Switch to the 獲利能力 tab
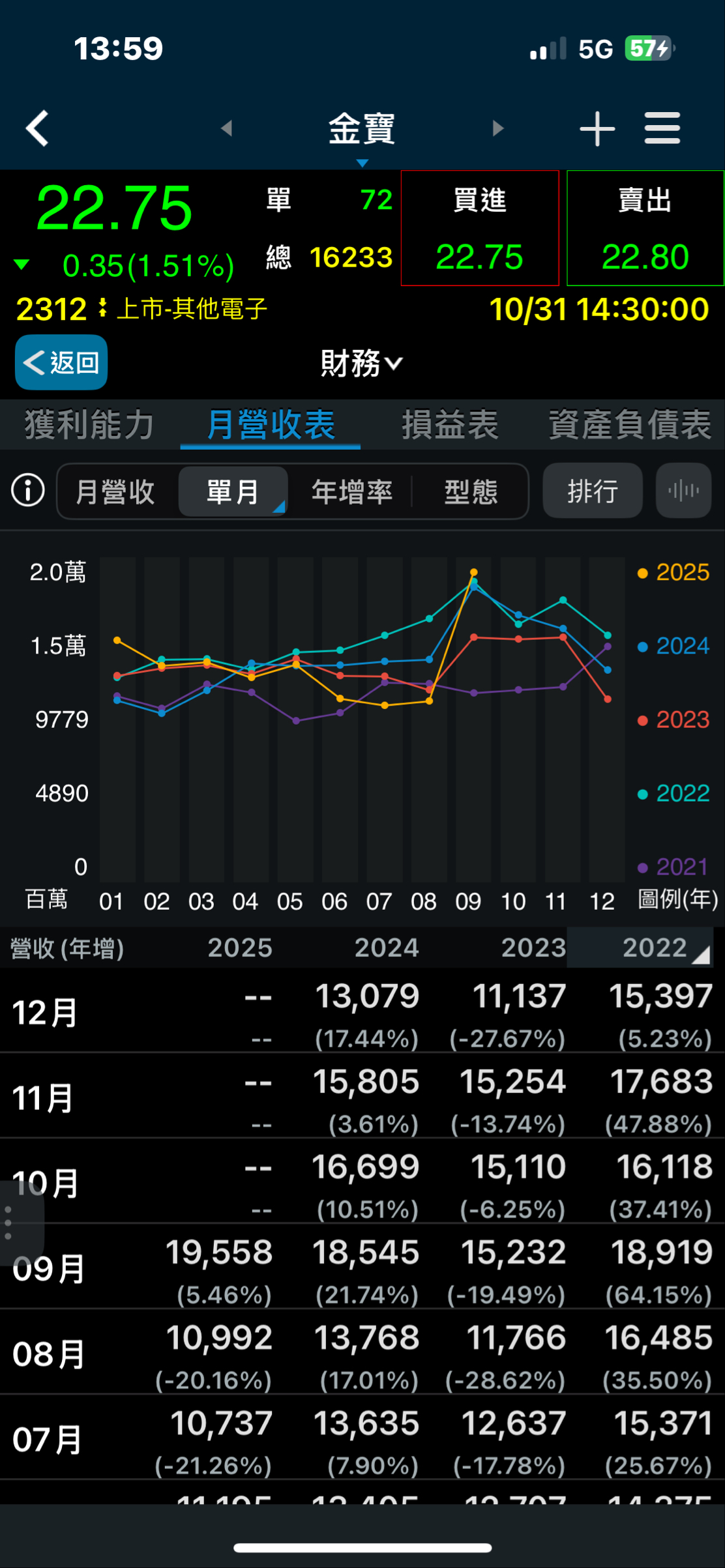 [x=89, y=425]
